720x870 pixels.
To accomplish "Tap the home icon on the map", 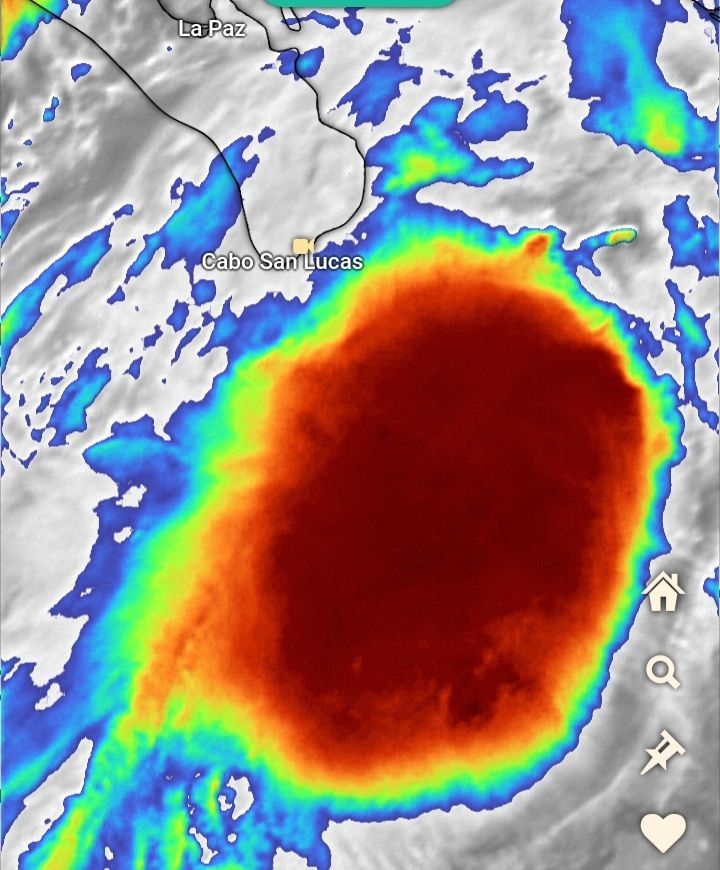I will 663,591.
